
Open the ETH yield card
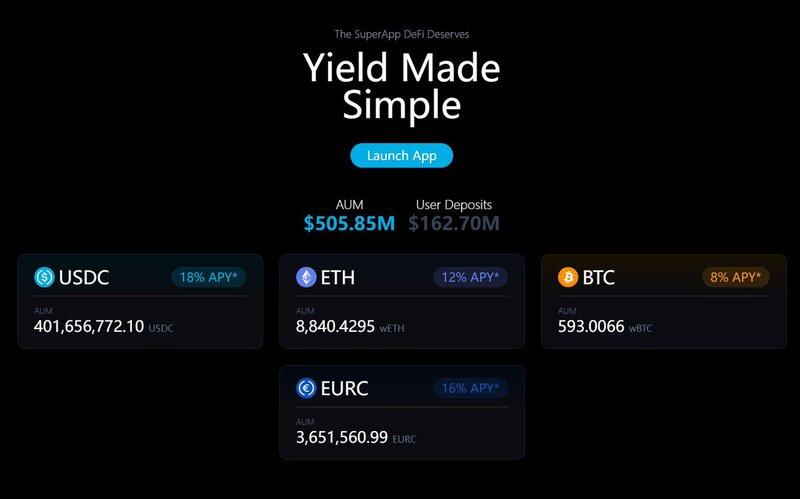coord(401,302)
